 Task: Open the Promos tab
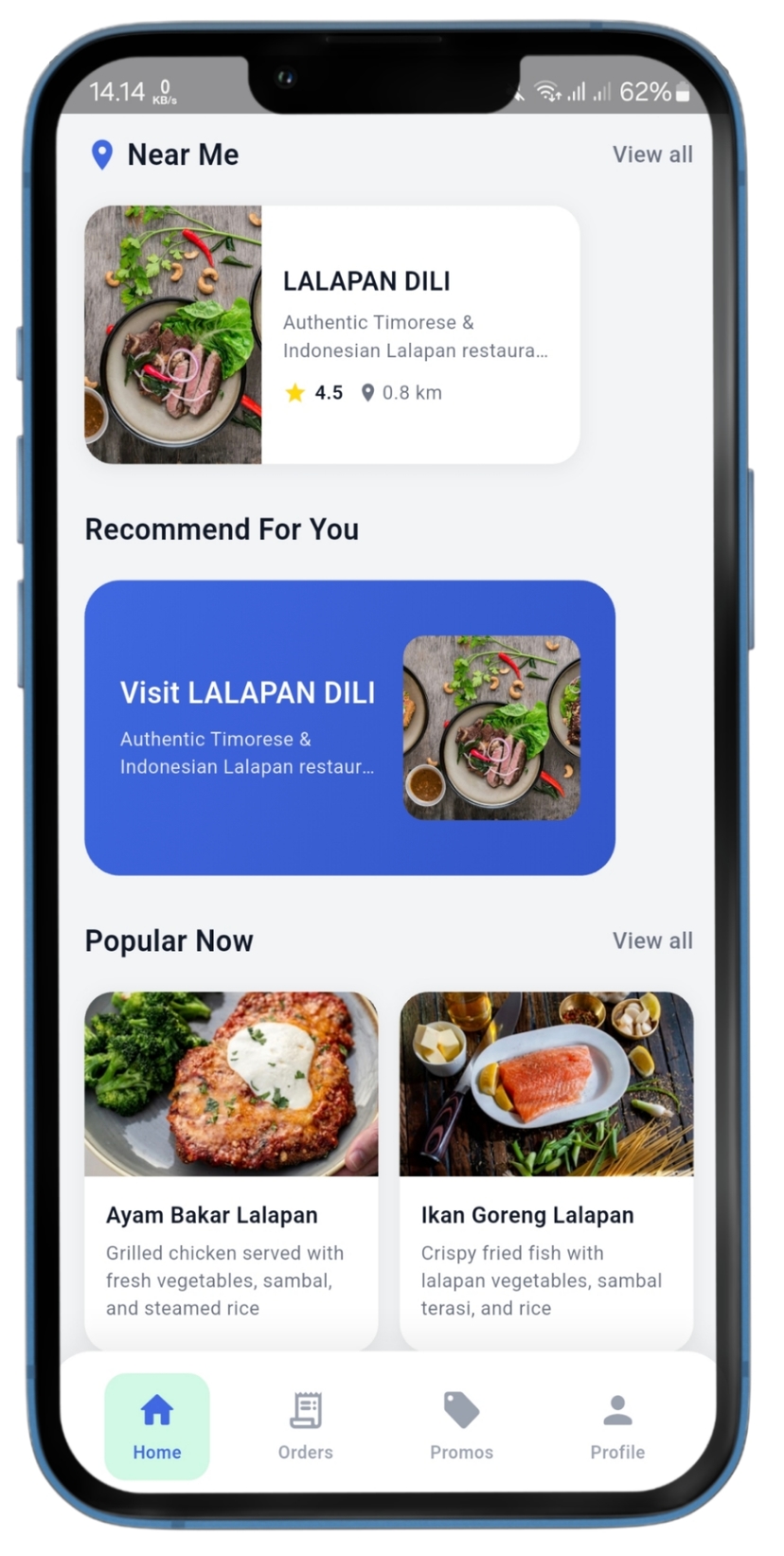coord(461,1425)
